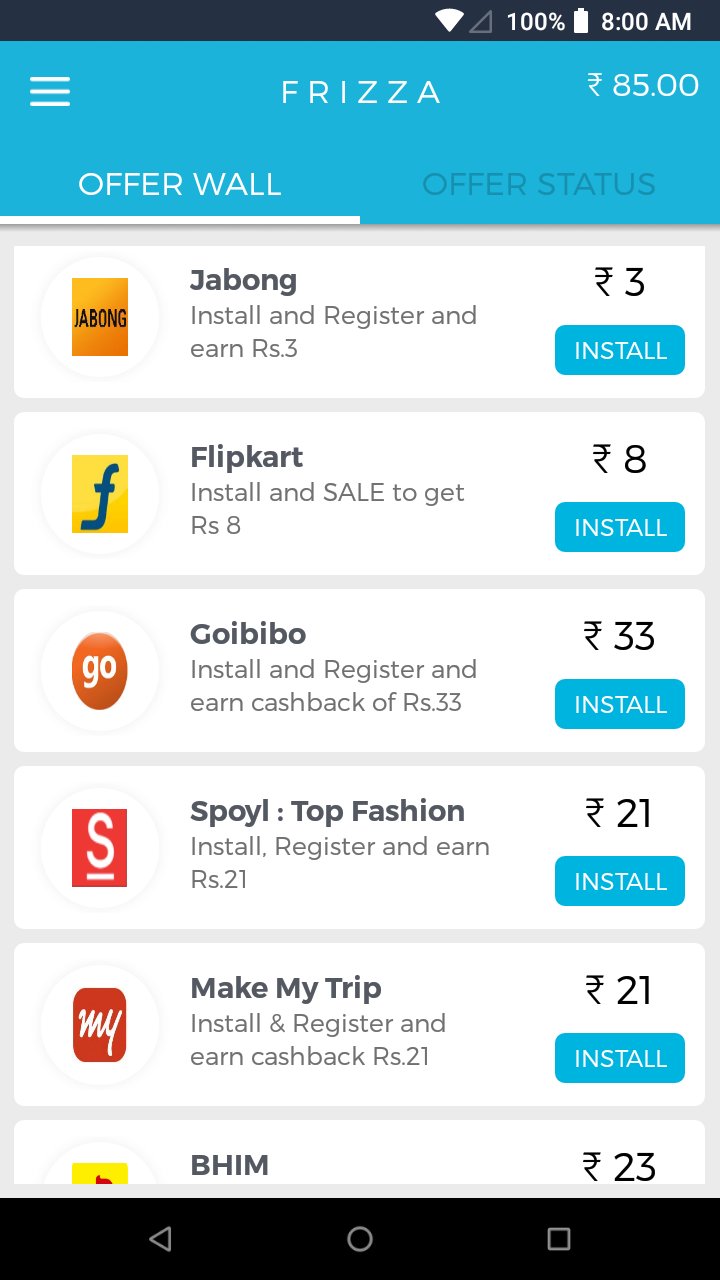Tap INSTALL on the Flipkart offer

pyautogui.click(x=619, y=527)
